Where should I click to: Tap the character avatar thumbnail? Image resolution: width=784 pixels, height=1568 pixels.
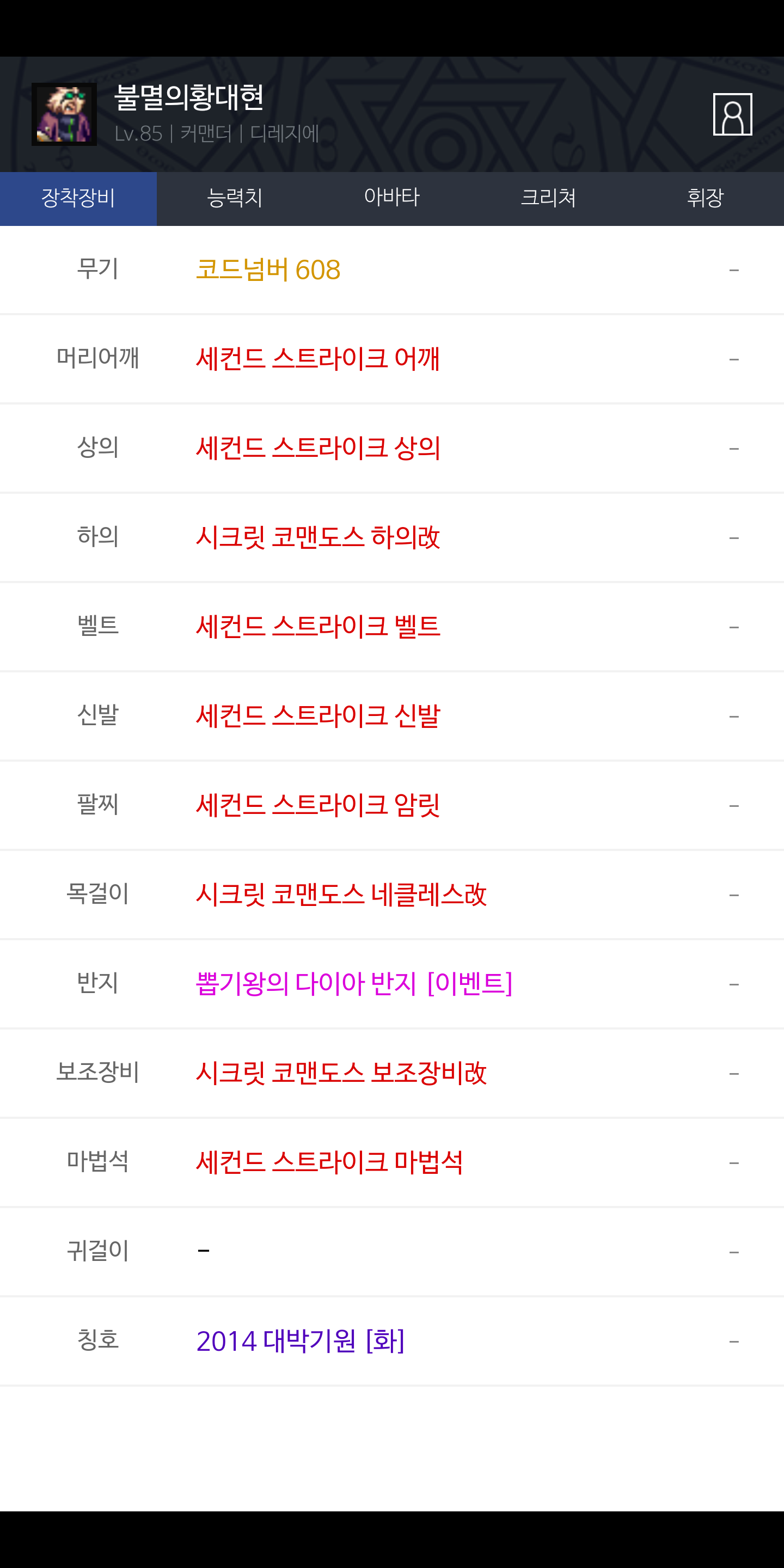[x=64, y=114]
